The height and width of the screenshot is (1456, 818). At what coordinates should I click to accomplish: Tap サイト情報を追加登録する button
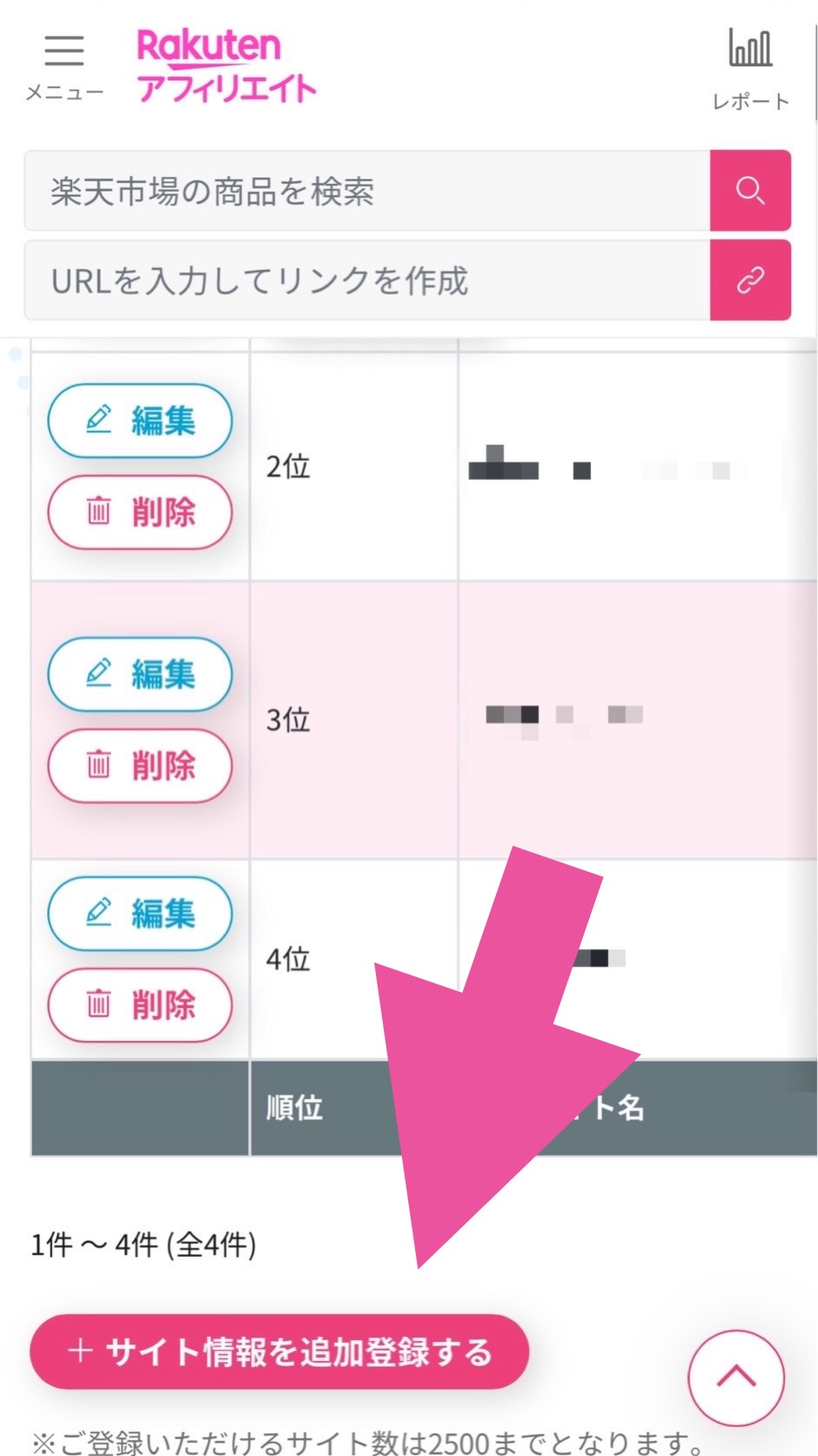coord(279,1352)
